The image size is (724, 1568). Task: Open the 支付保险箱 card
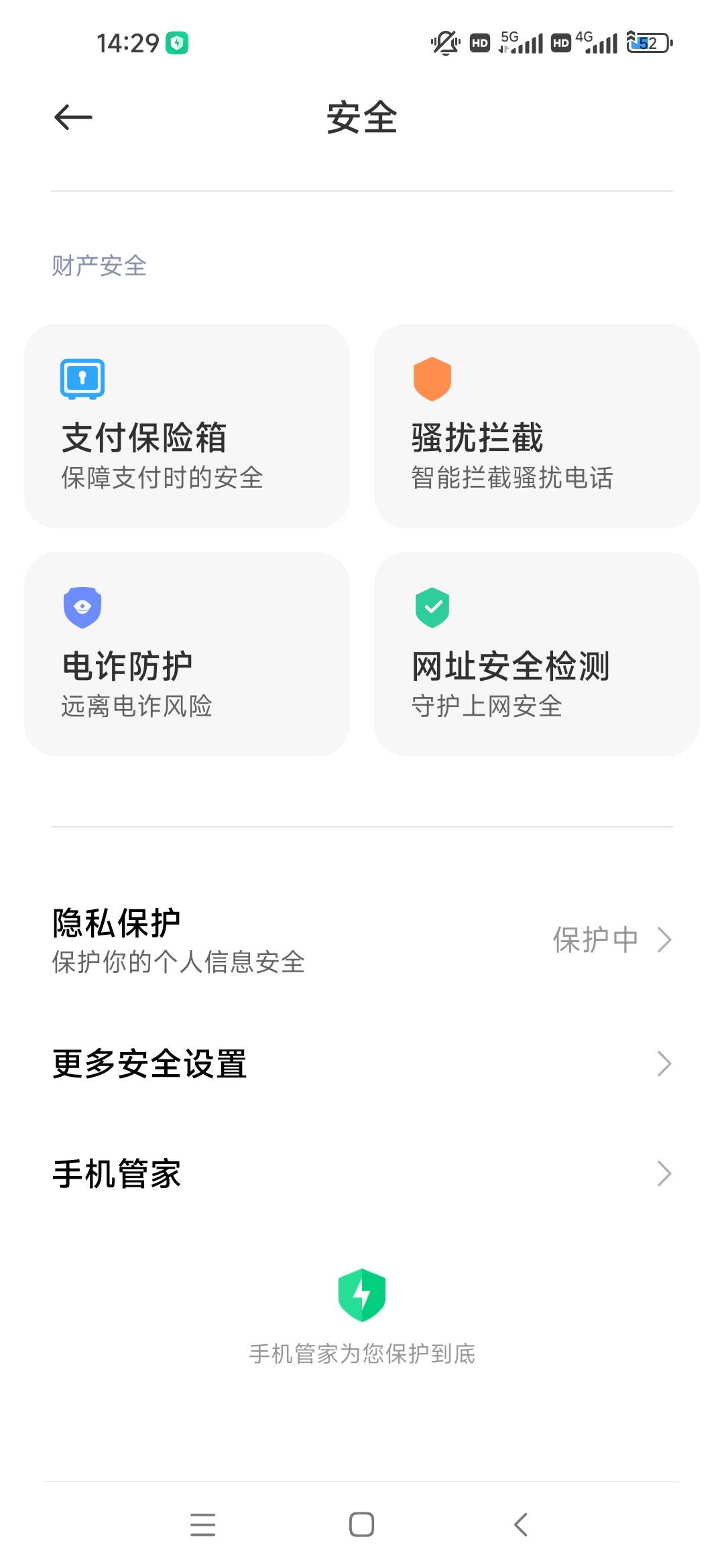point(187,426)
